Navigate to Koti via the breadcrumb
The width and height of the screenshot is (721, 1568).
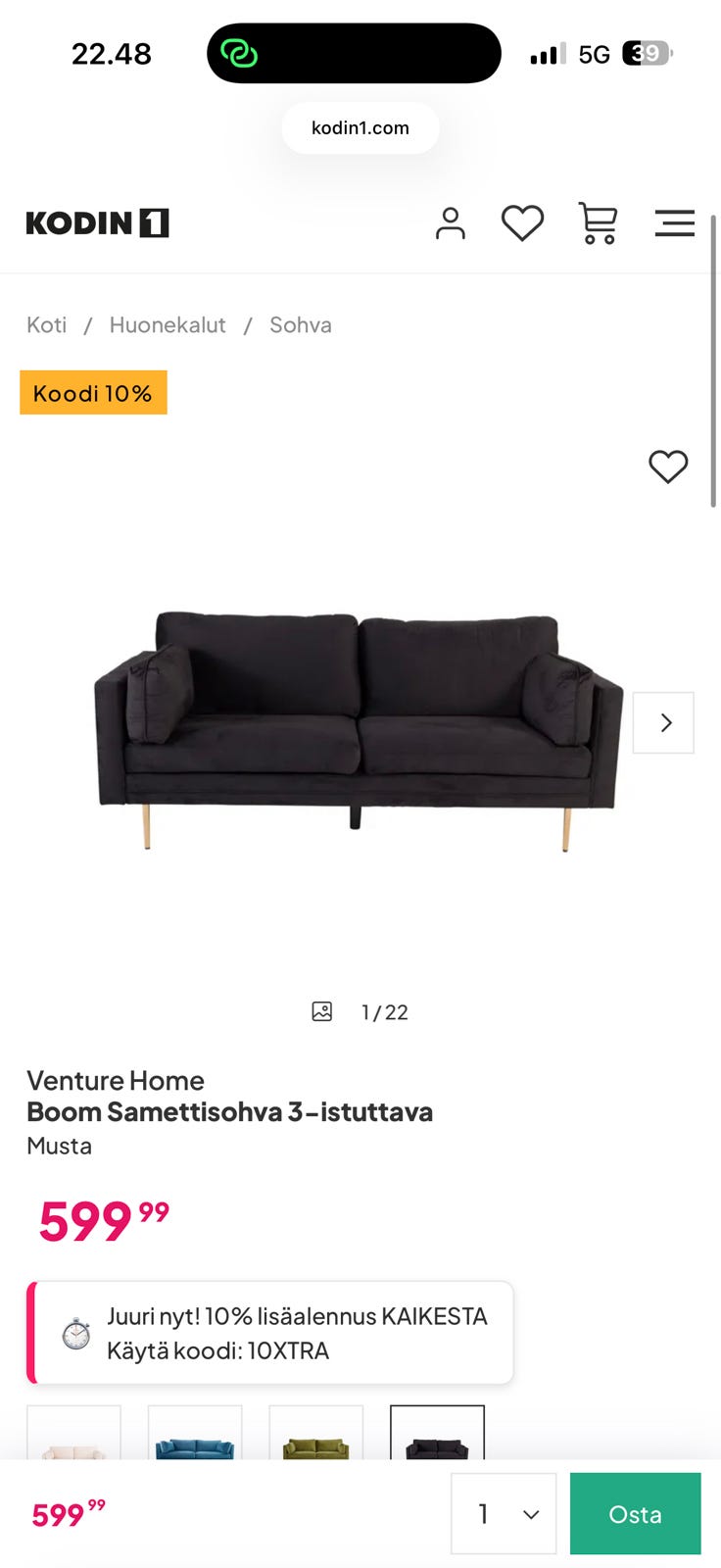[x=46, y=324]
